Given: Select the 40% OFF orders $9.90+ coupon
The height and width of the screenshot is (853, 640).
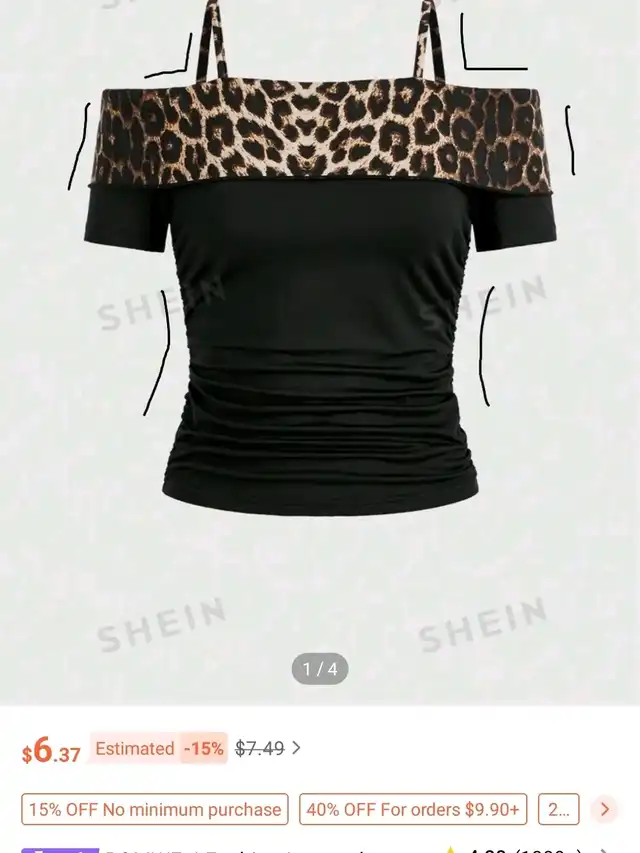Looking at the screenshot, I should [x=413, y=809].
